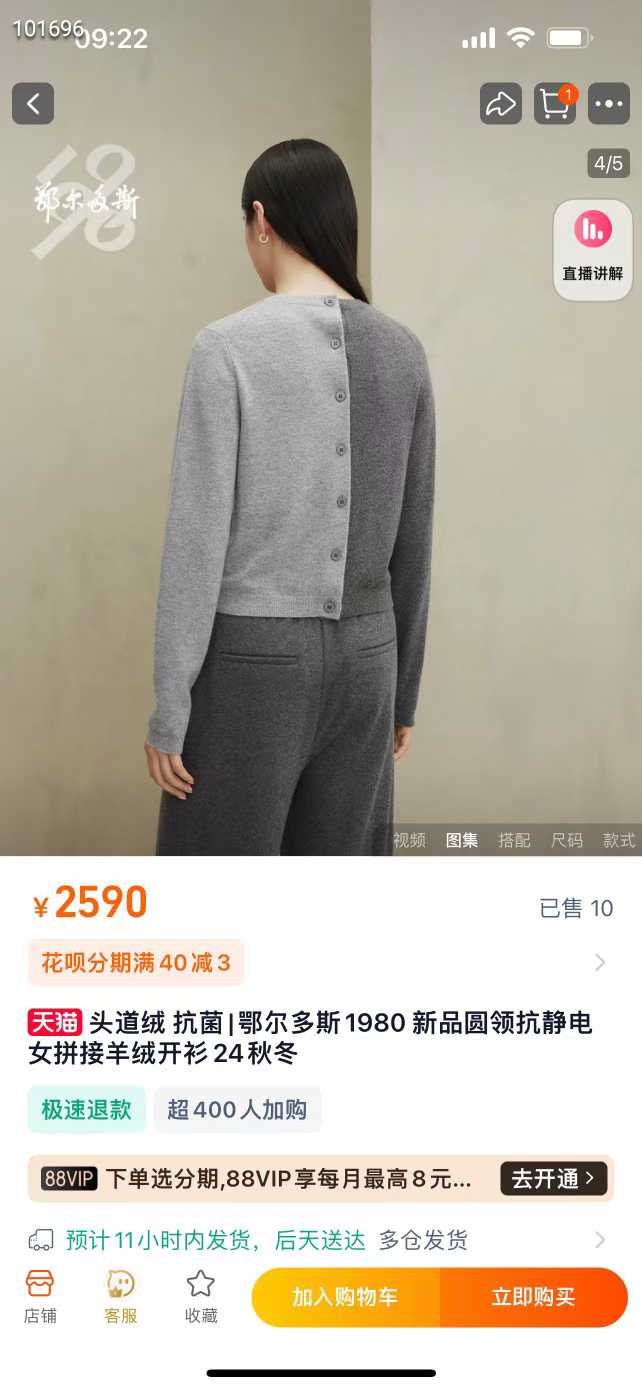The height and width of the screenshot is (1389, 642).
Task: Jump to the 尺码 size tab
Action: pos(567,840)
